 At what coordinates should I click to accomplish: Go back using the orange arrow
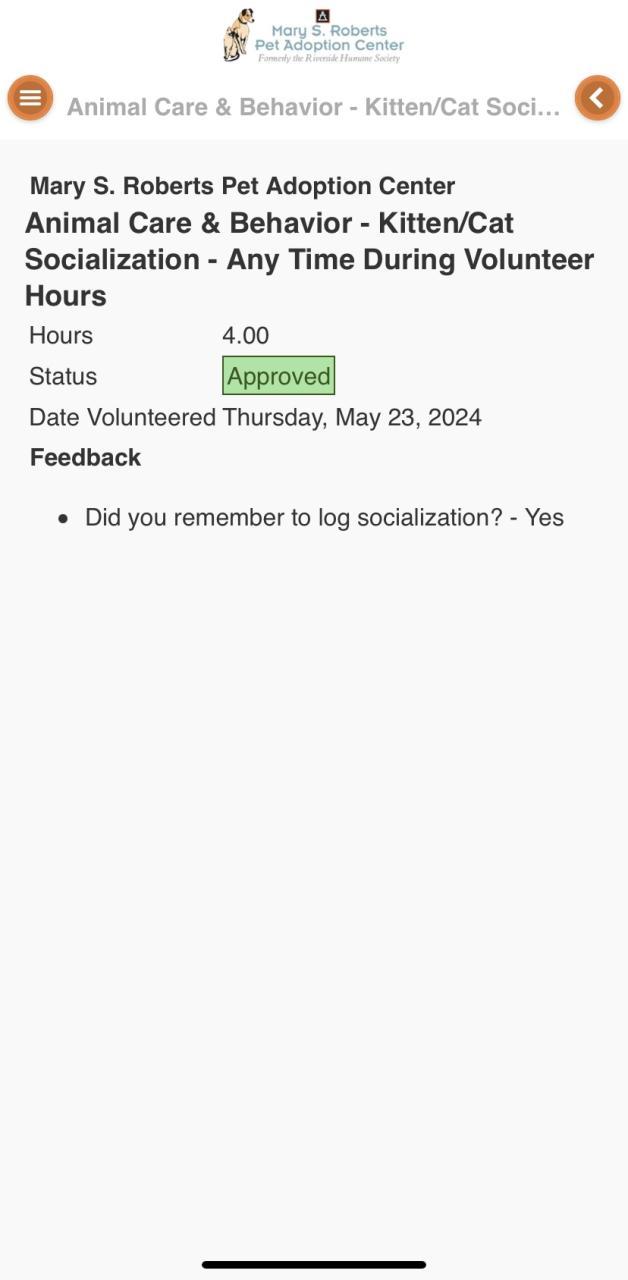click(597, 98)
